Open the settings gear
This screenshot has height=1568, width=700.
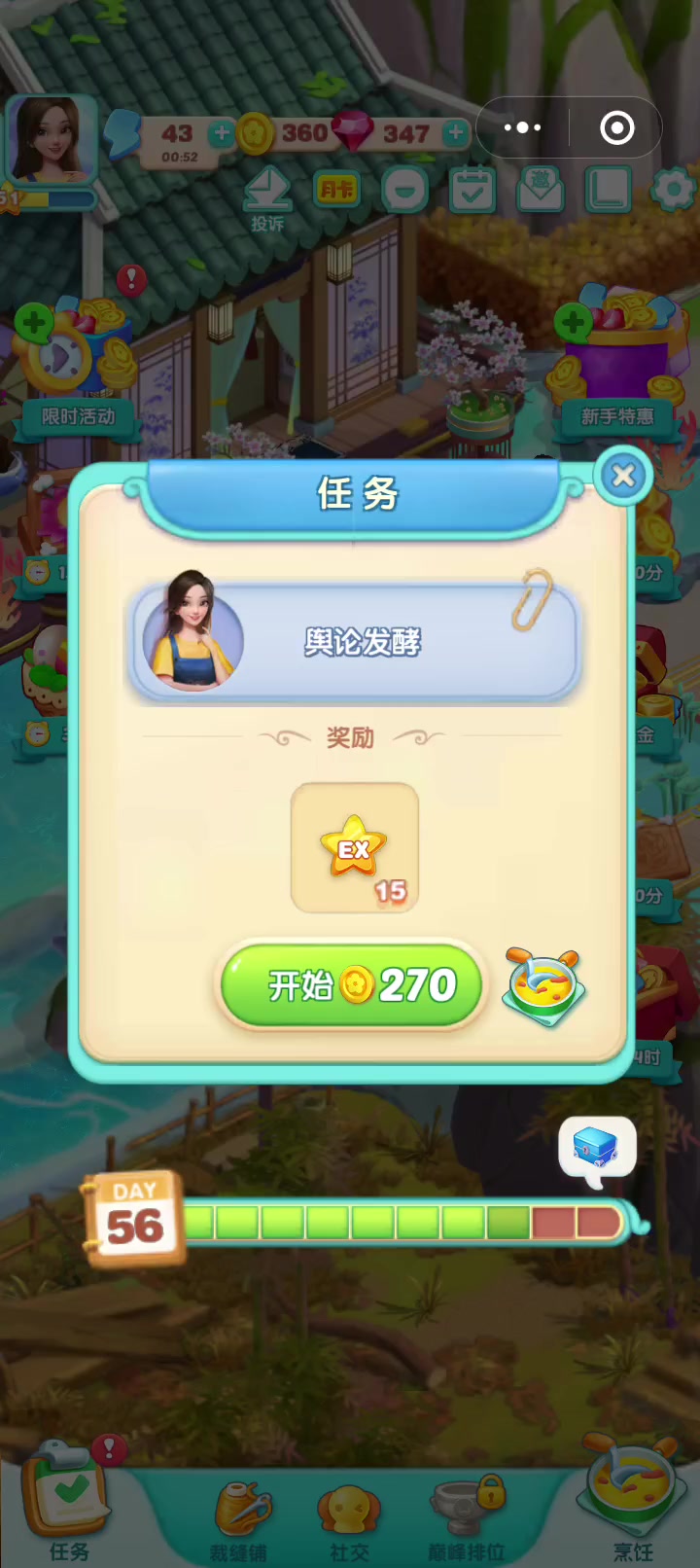pos(673,189)
